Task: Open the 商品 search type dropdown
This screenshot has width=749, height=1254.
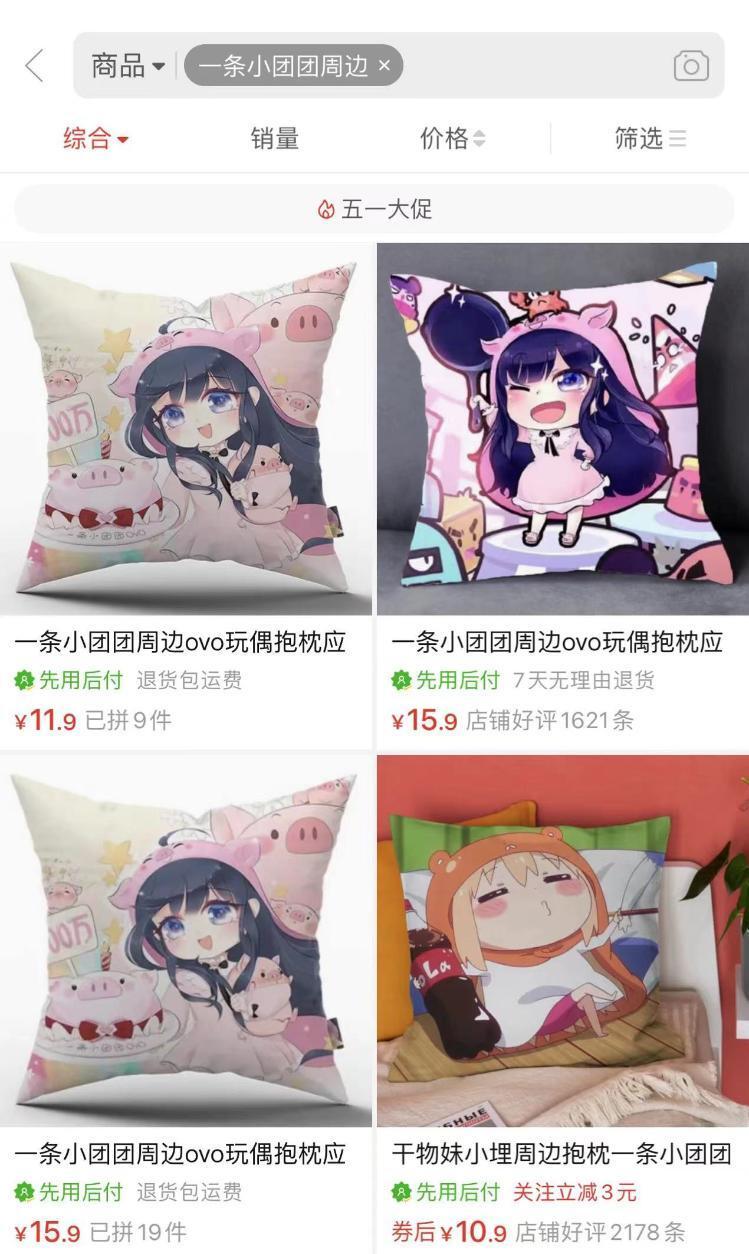Action: pyautogui.click(x=128, y=66)
